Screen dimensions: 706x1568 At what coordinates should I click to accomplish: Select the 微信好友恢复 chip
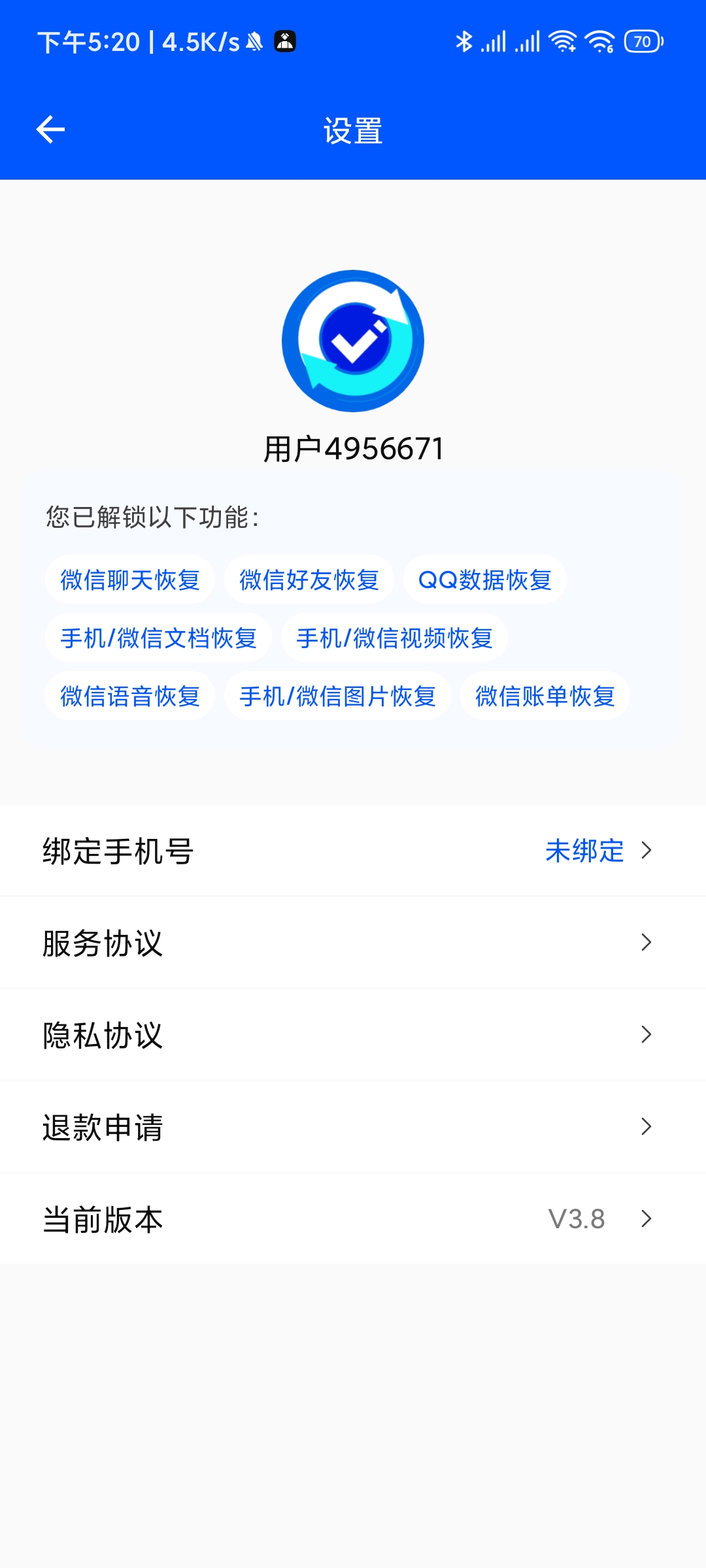[x=309, y=580]
